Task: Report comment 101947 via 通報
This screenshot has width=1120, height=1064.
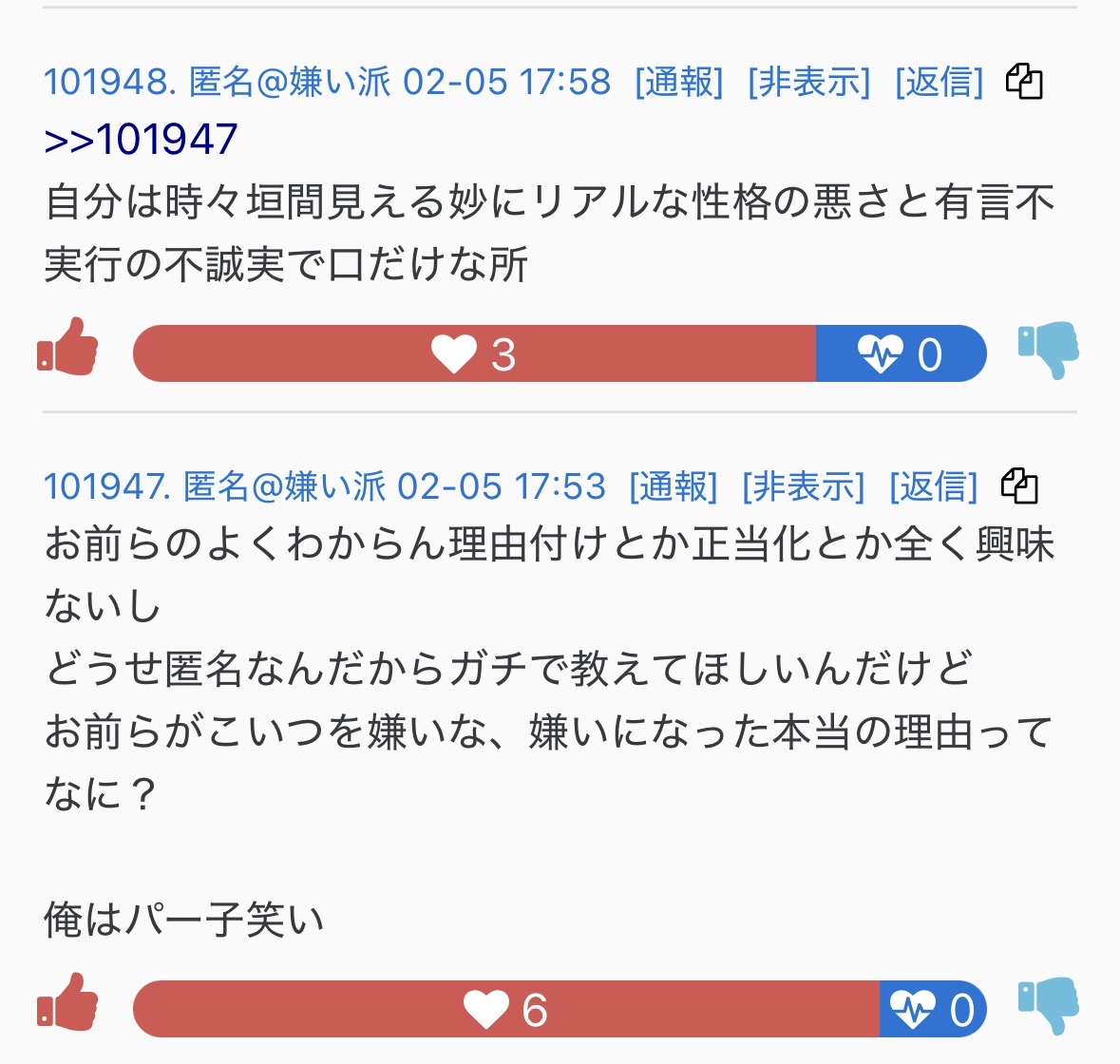Action: (673, 486)
